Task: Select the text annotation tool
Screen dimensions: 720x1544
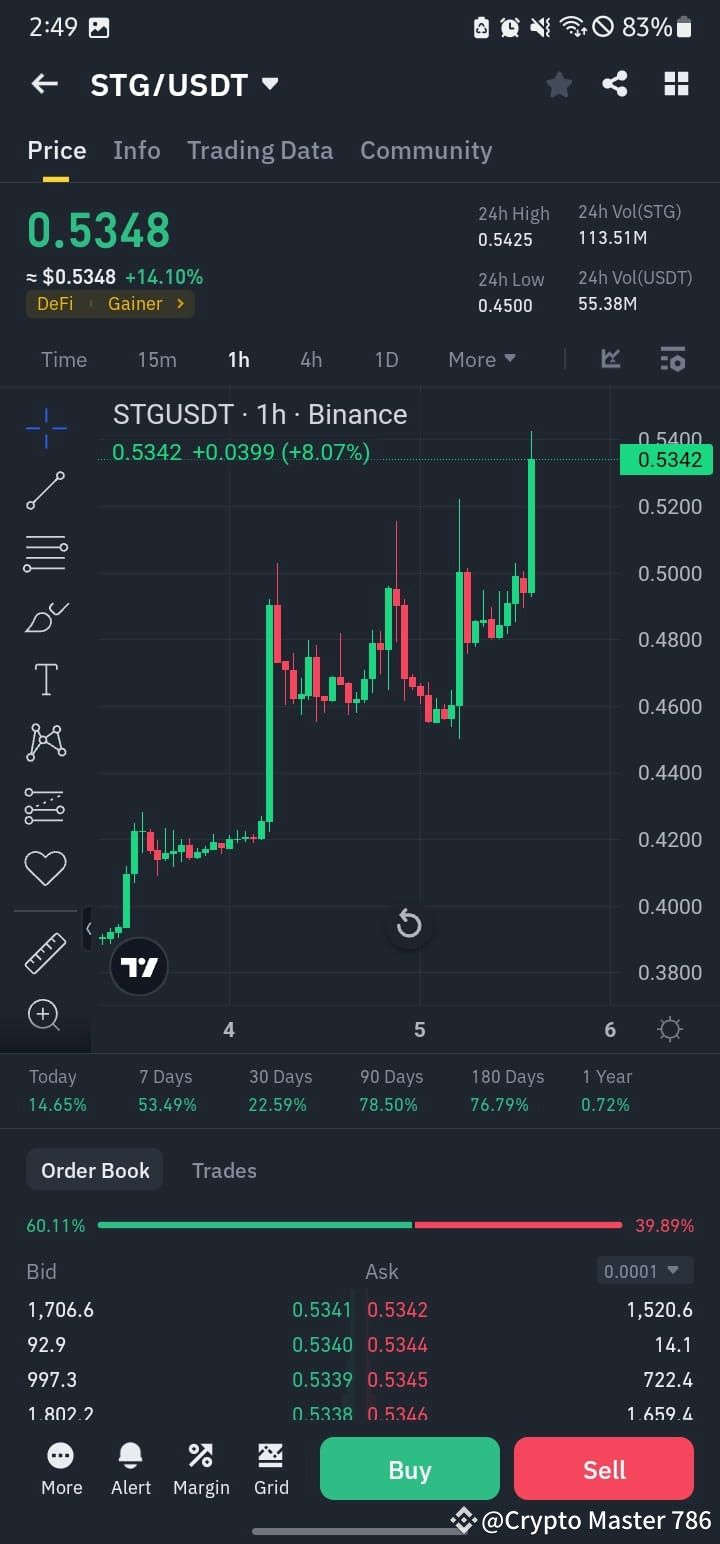Action: [45, 678]
